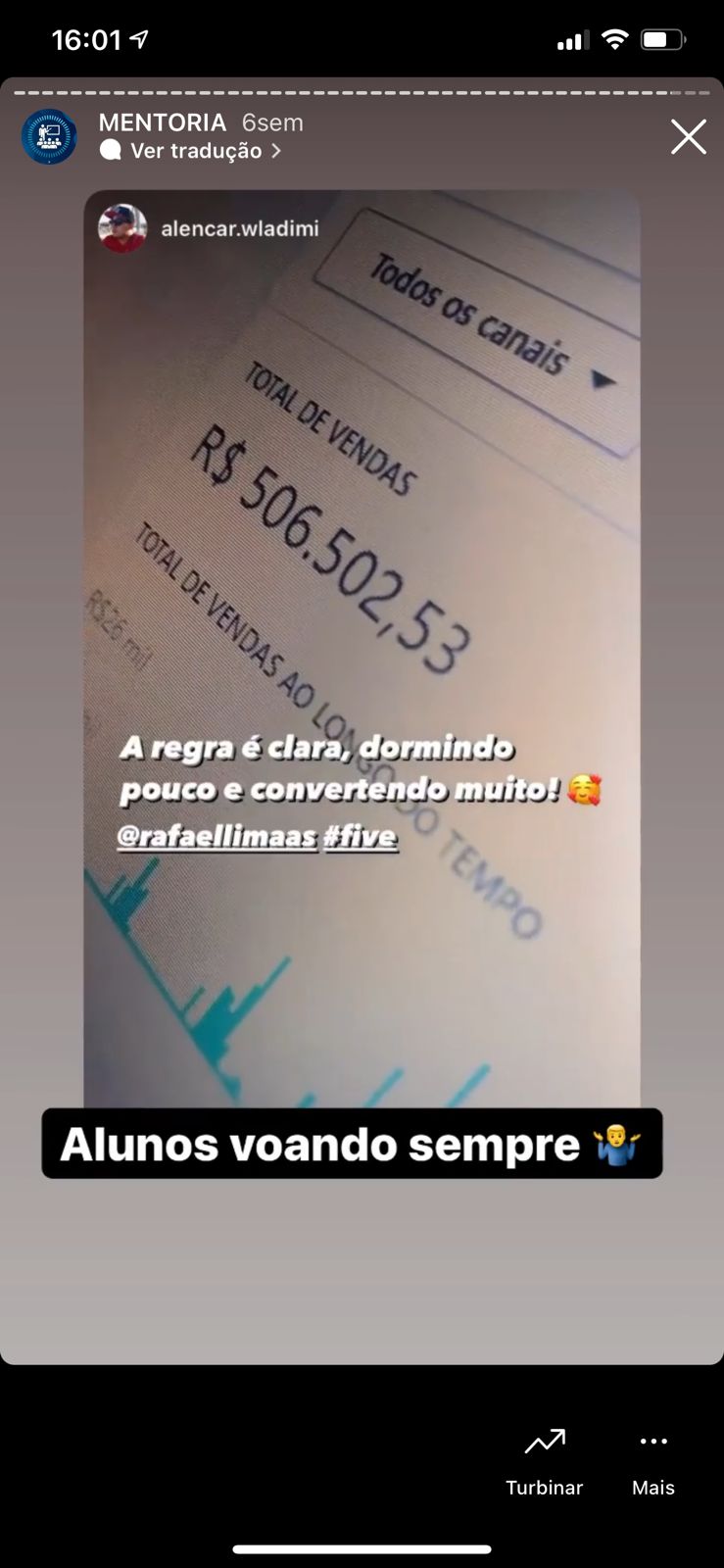Viewport: 724px width, 1568px height.
Task: Open the Turbinar boost option
Action: [544, 1460]
